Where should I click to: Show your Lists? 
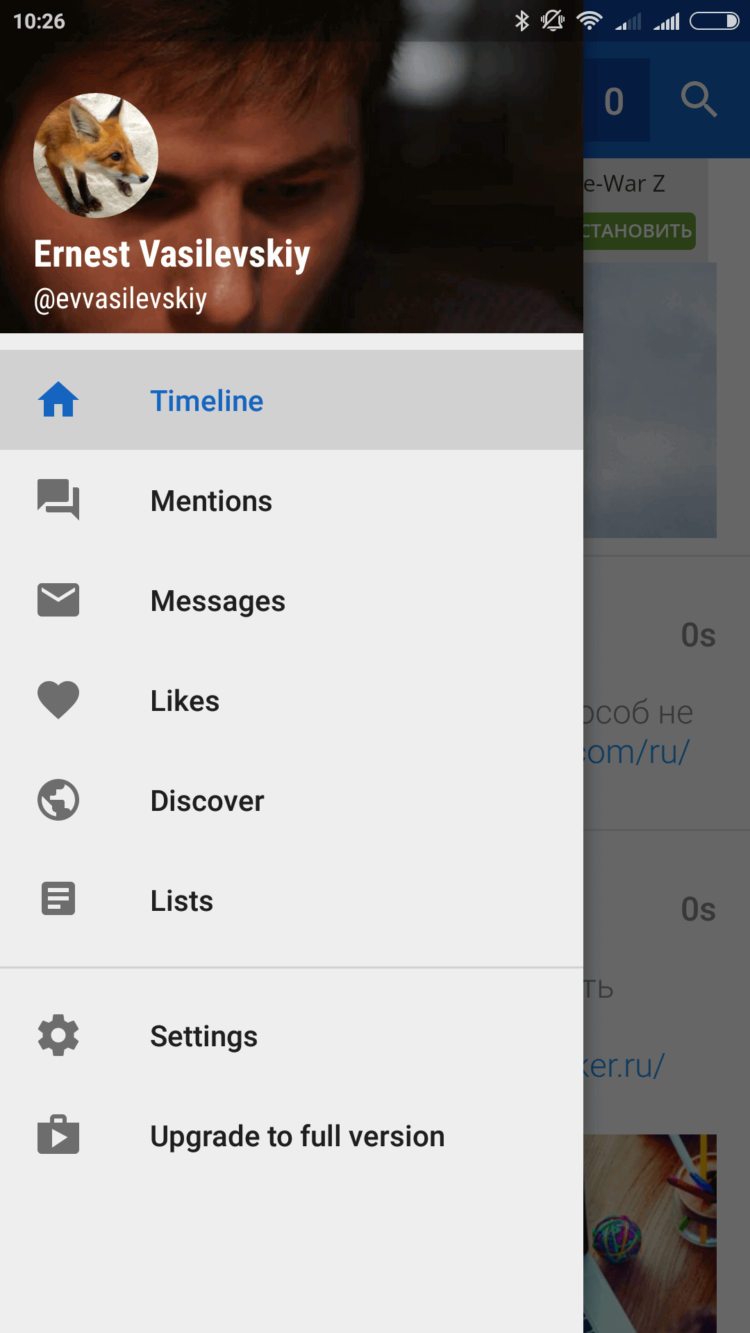click(x=181, y=901)
